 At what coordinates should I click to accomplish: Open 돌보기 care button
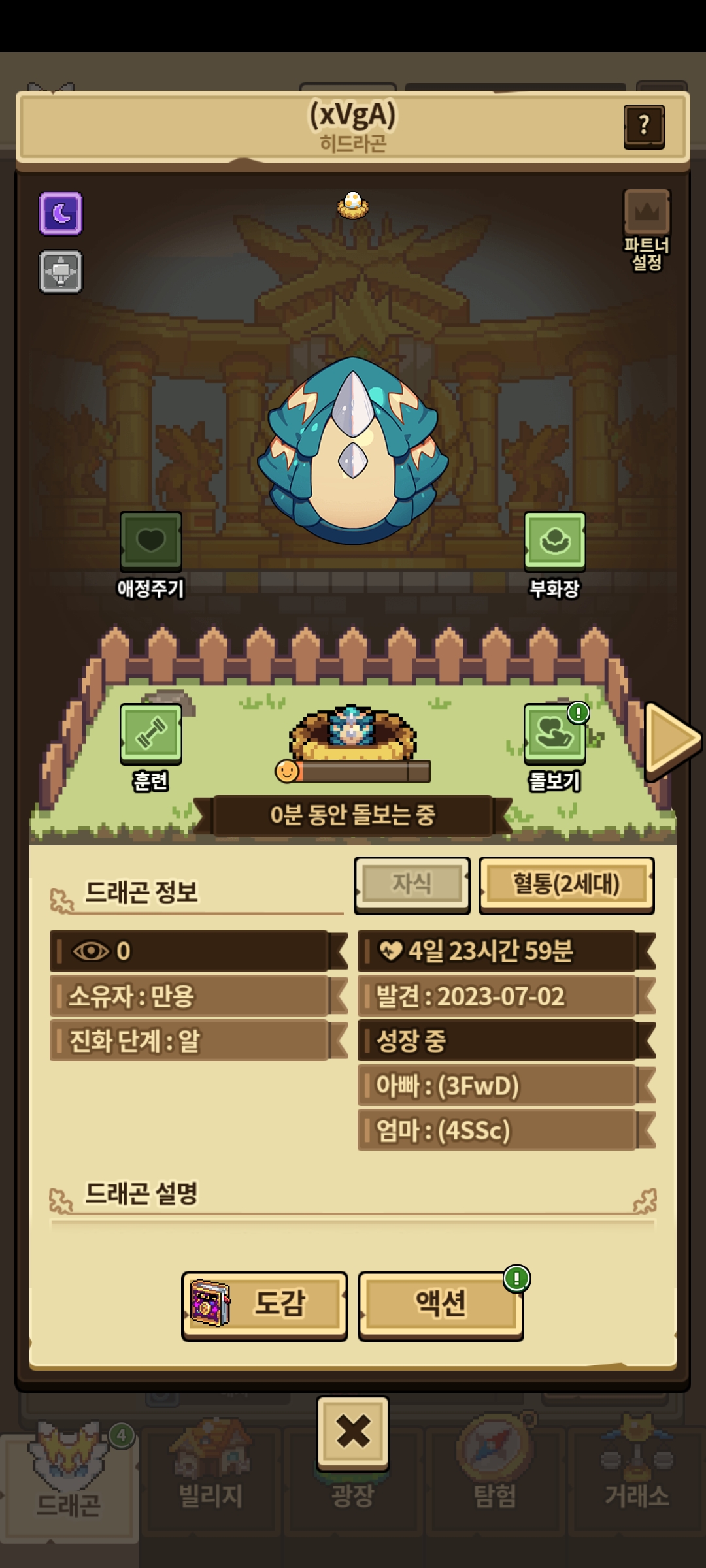click(554, 734)
